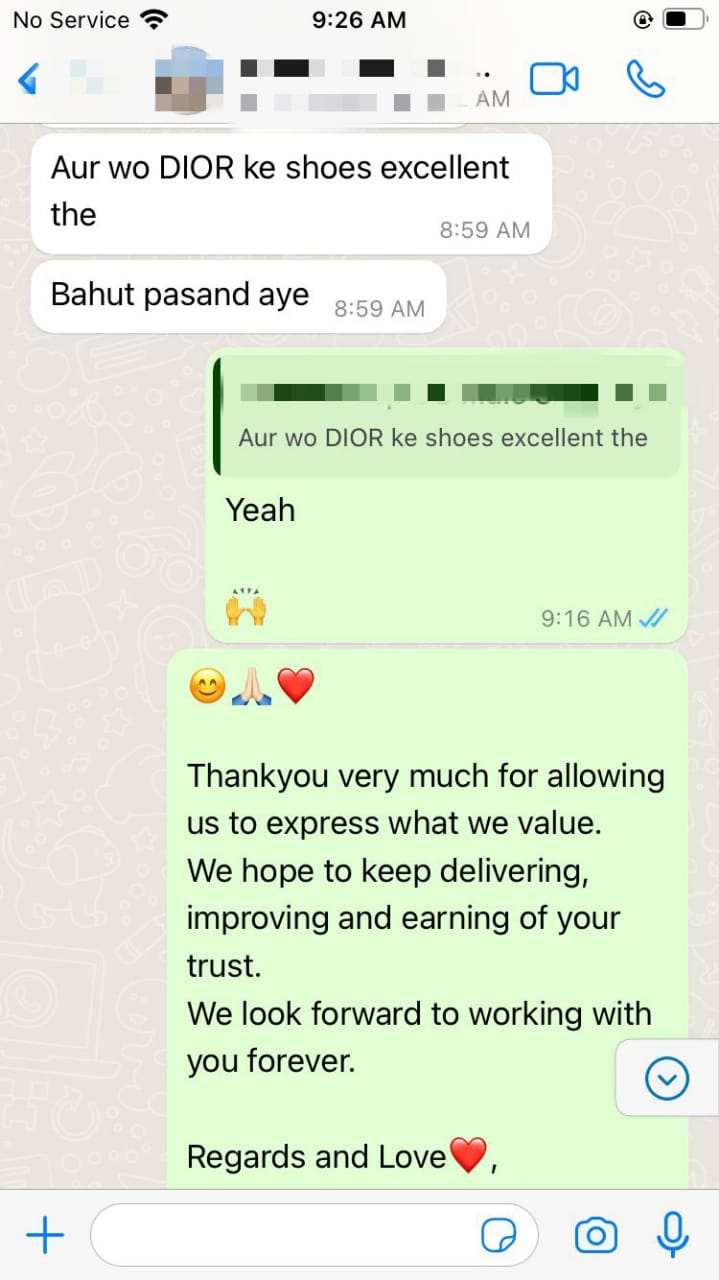The height and width of the screenshot is (1280, 719).
Task: Open the camera to send a photo
Action: [x=596, y=1236]
